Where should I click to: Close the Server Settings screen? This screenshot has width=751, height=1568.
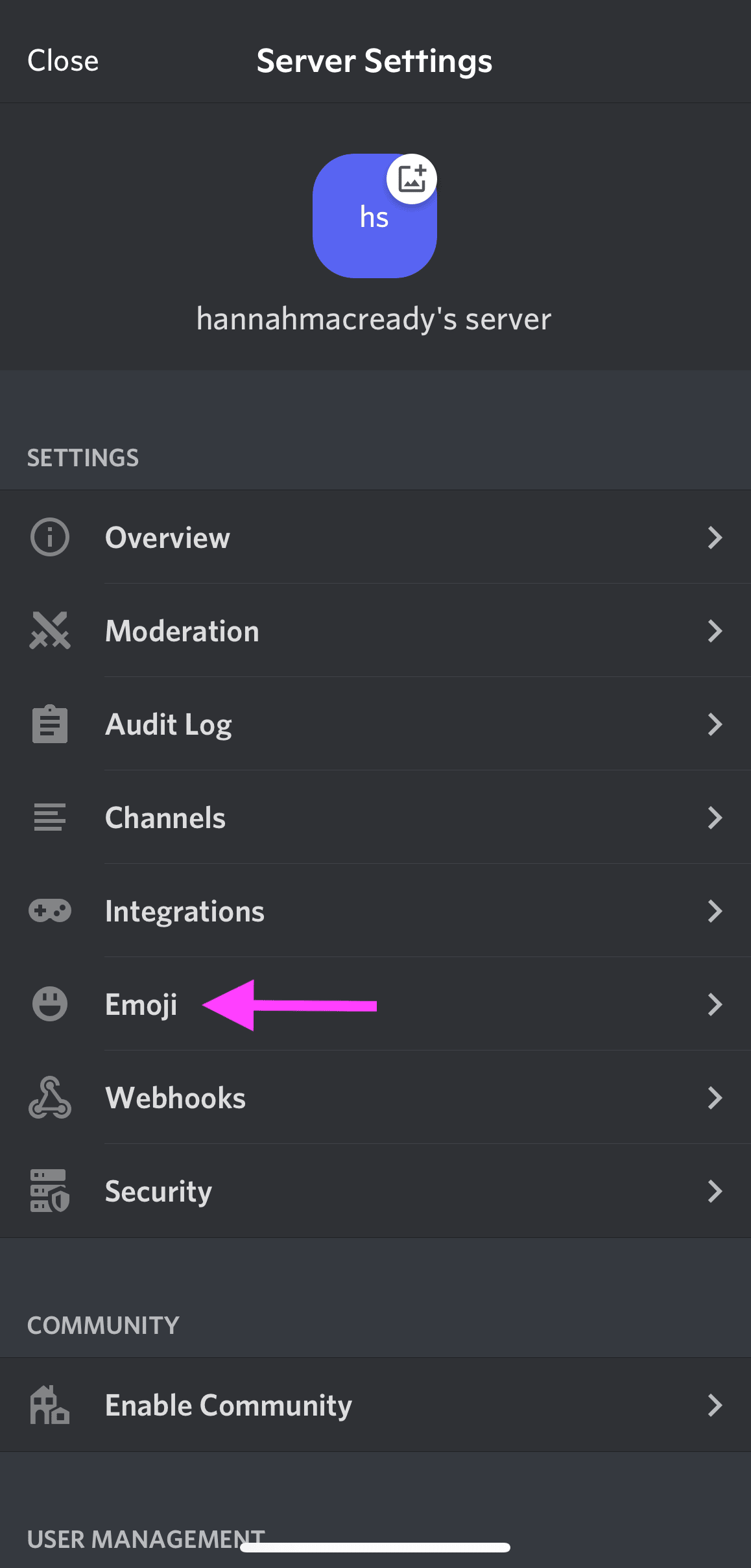[63, 61]
